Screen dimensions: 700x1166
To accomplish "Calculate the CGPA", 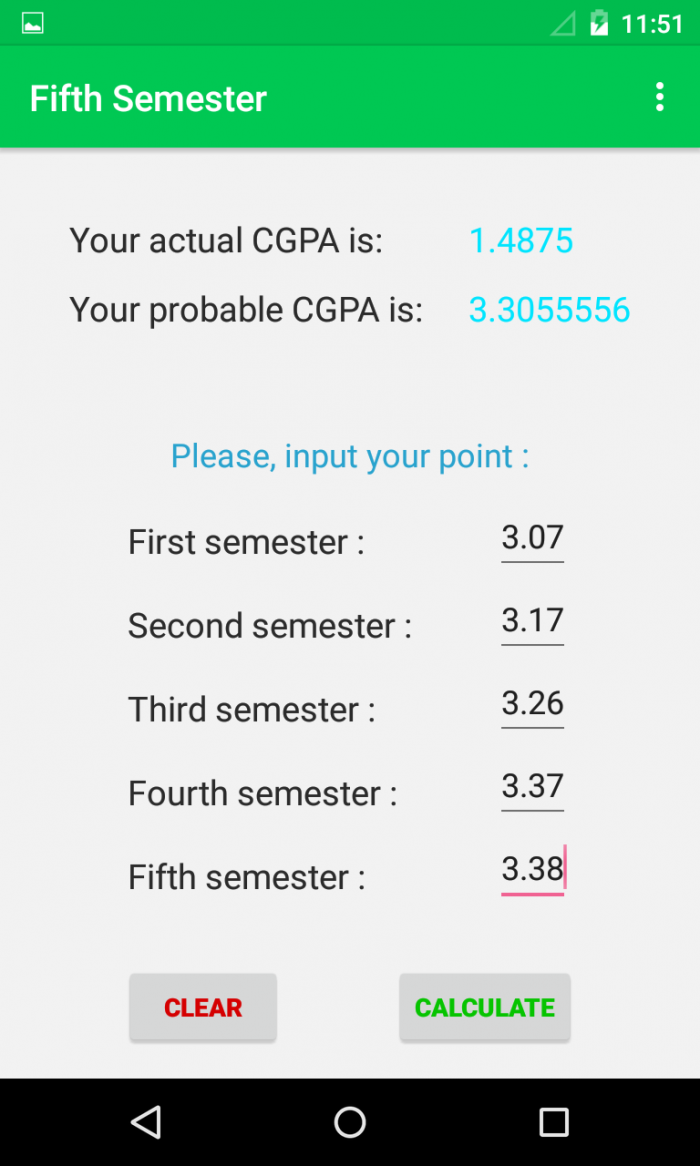I will [485, 1008].
